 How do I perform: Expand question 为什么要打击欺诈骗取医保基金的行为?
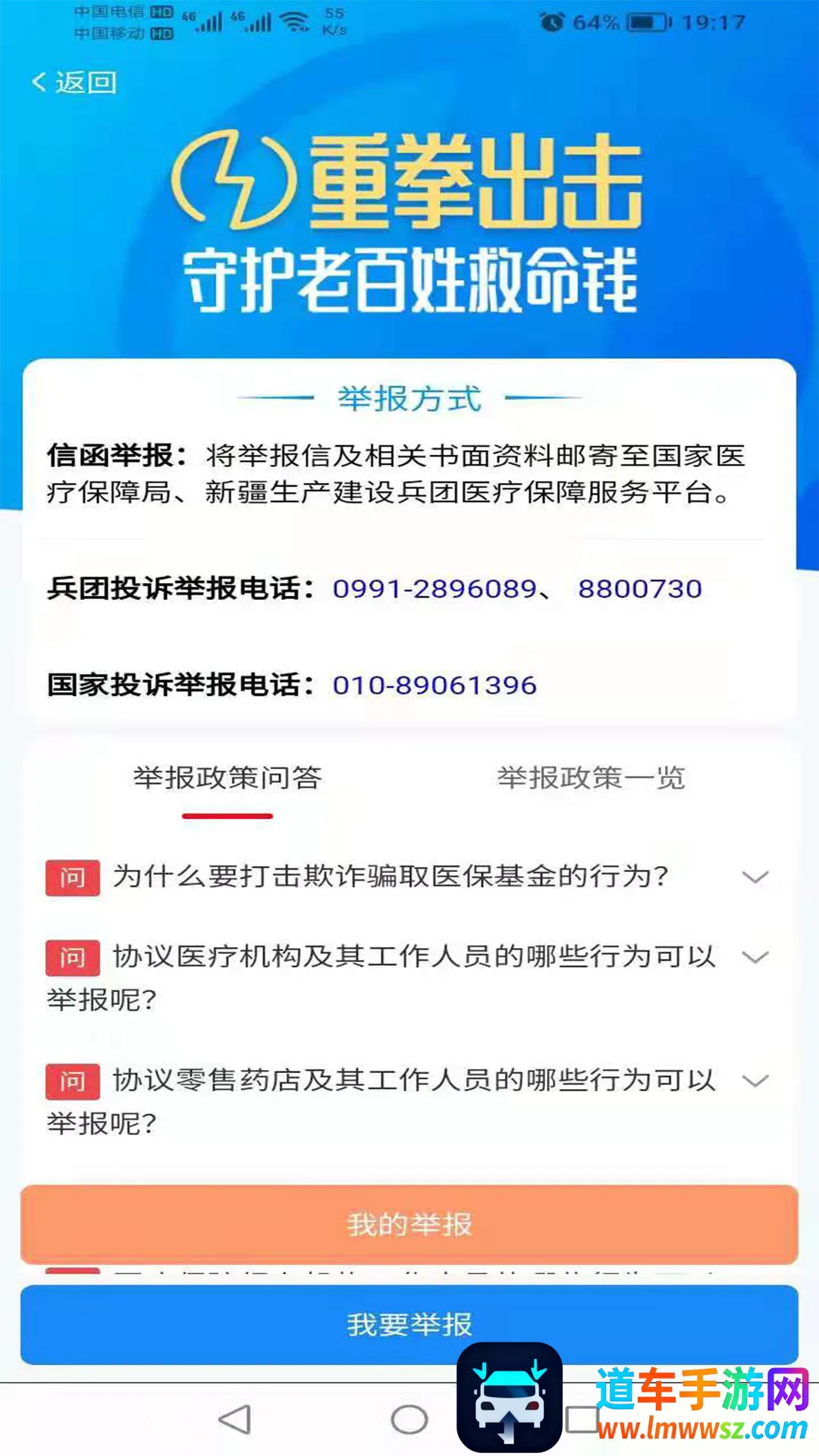pyautogui.click(x=409, y=877)
